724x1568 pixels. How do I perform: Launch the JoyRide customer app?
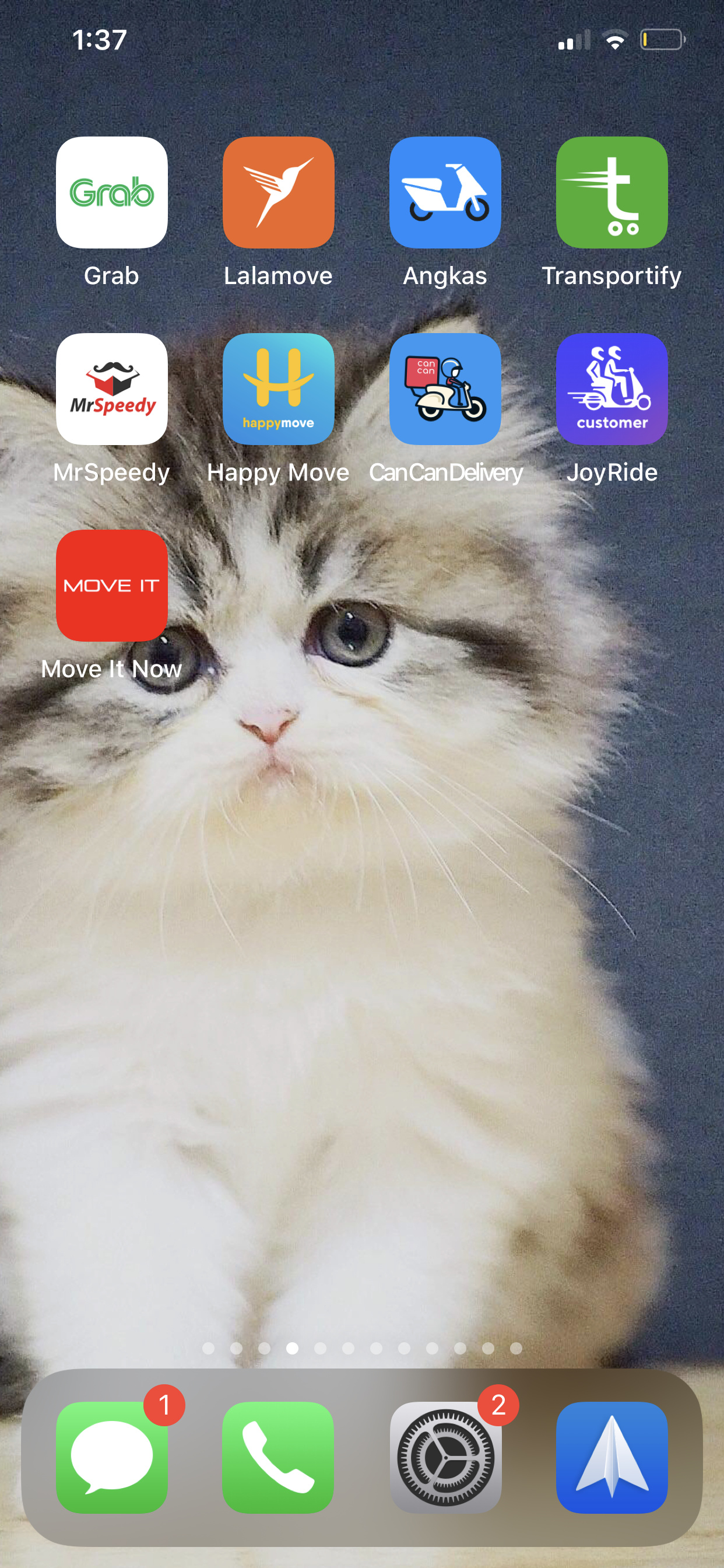tap(611, 389)
